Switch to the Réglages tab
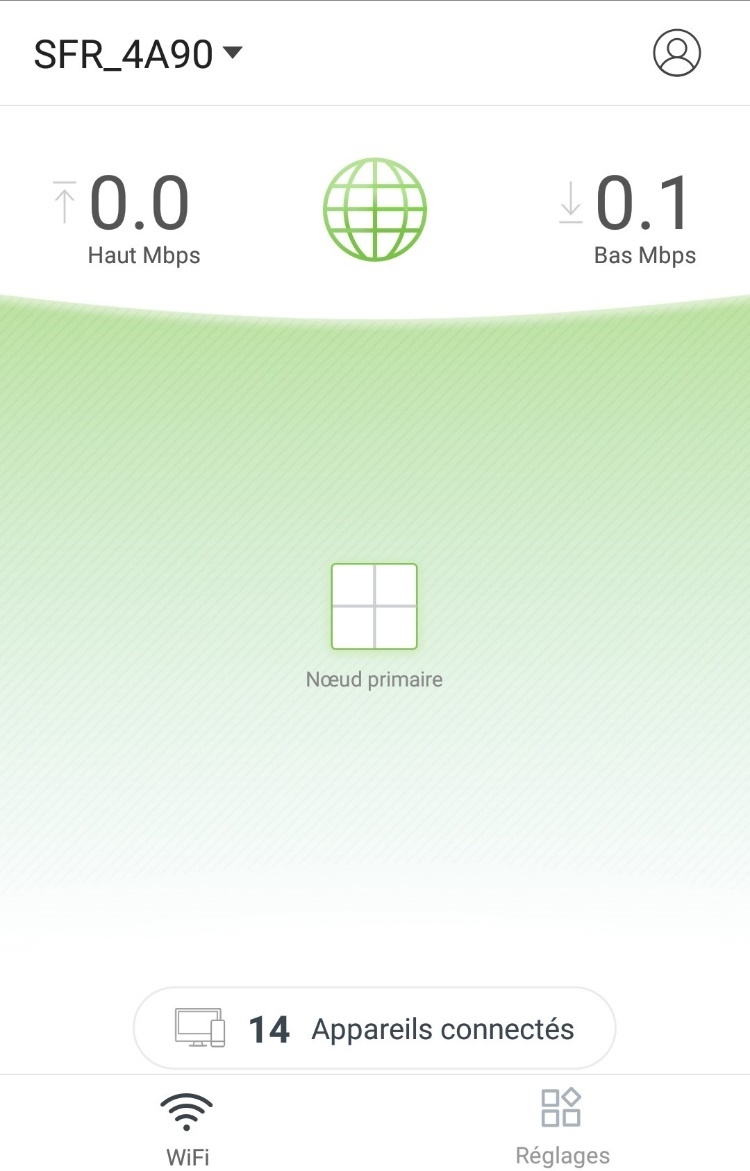The image size is (750, 1171). 561,1125
